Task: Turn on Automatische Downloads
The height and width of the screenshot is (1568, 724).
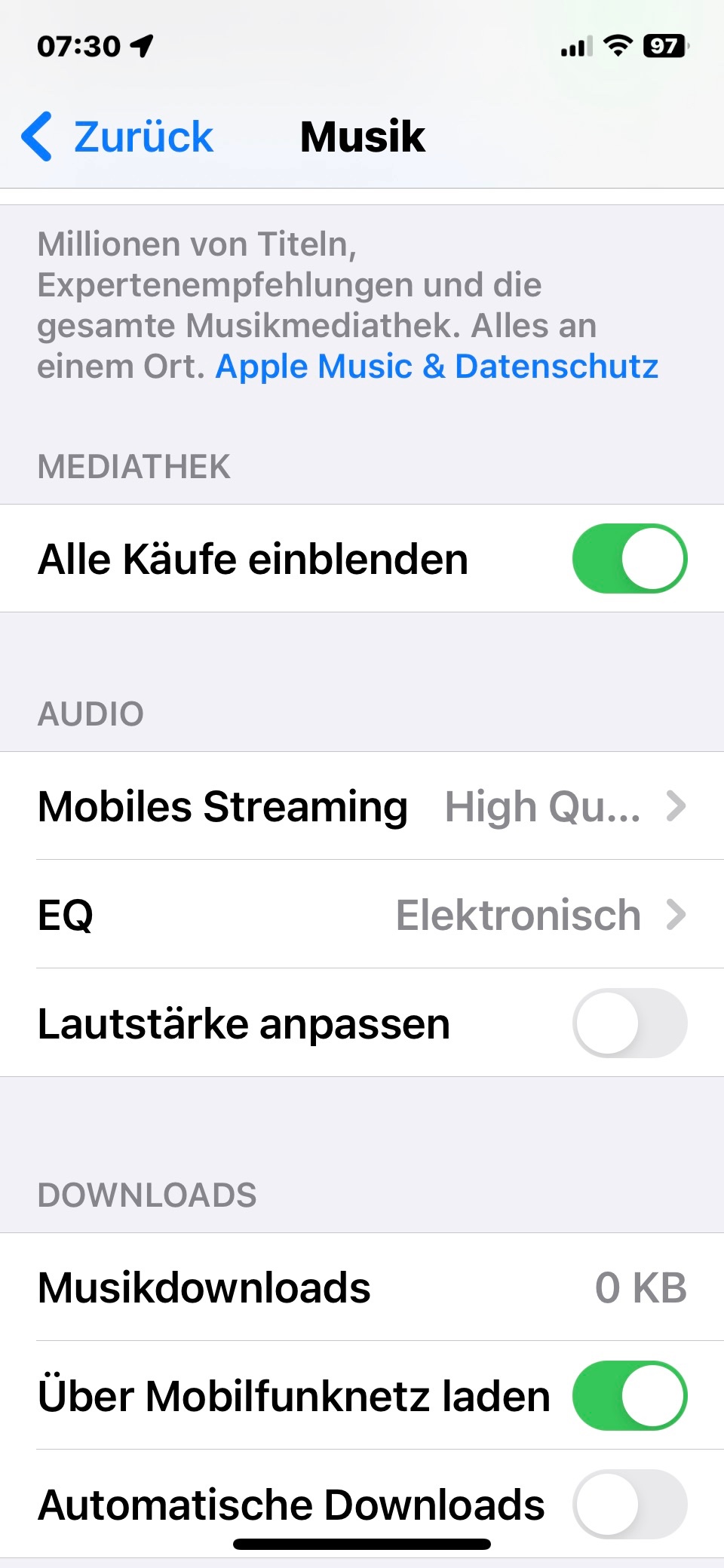Action: (x=629, y=1504)
